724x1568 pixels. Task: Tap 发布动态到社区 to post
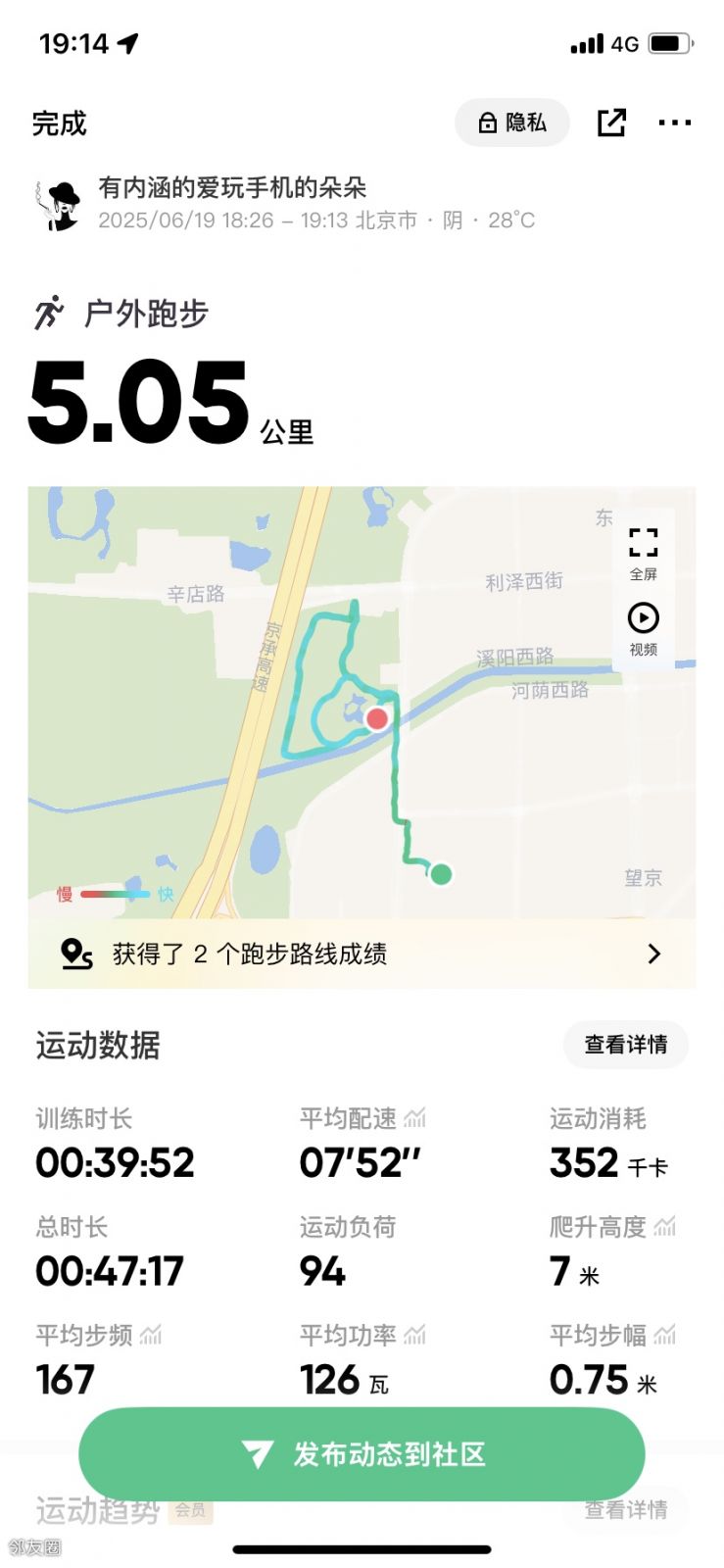[x=362, y=1454]
